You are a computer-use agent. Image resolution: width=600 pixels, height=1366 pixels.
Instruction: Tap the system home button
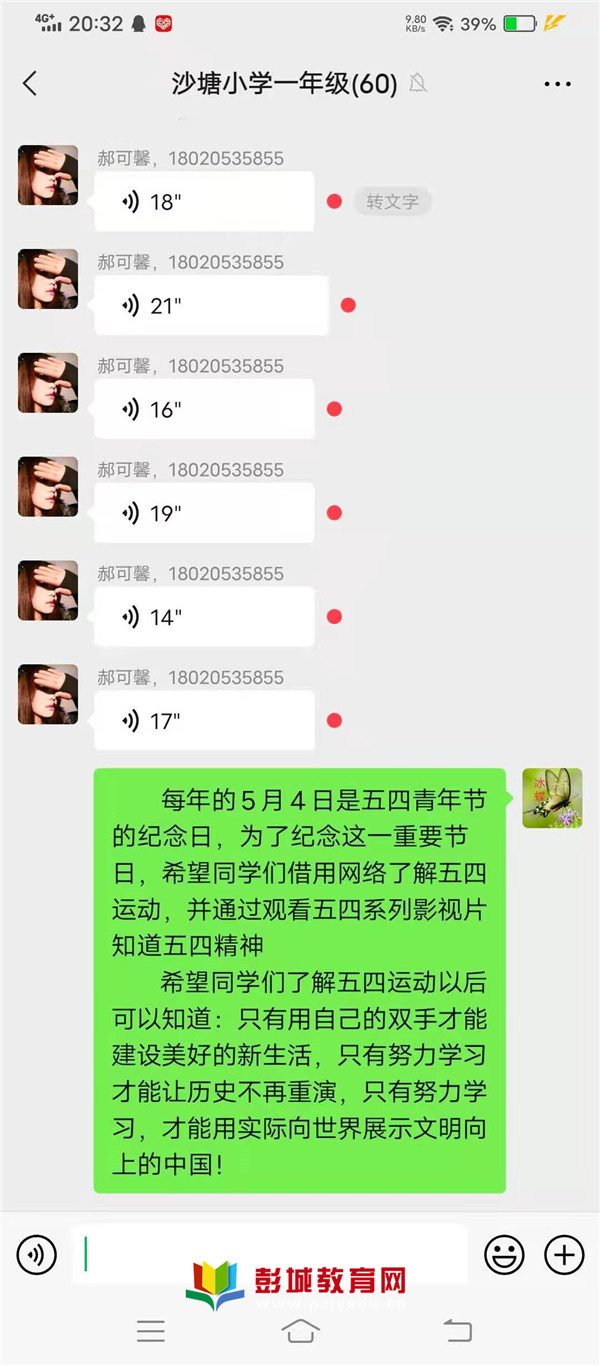(x=300, y=1331)
